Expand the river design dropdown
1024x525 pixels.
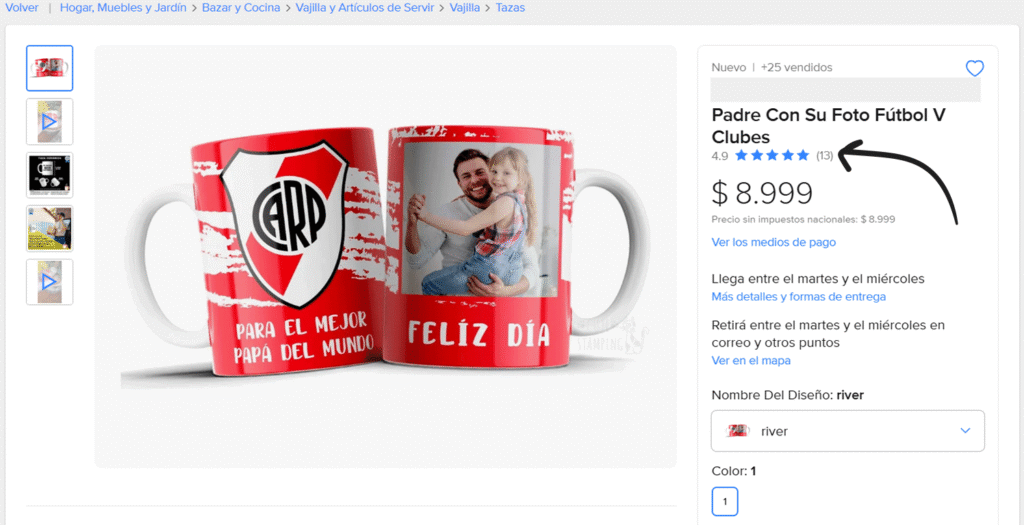tap(847, 430)
